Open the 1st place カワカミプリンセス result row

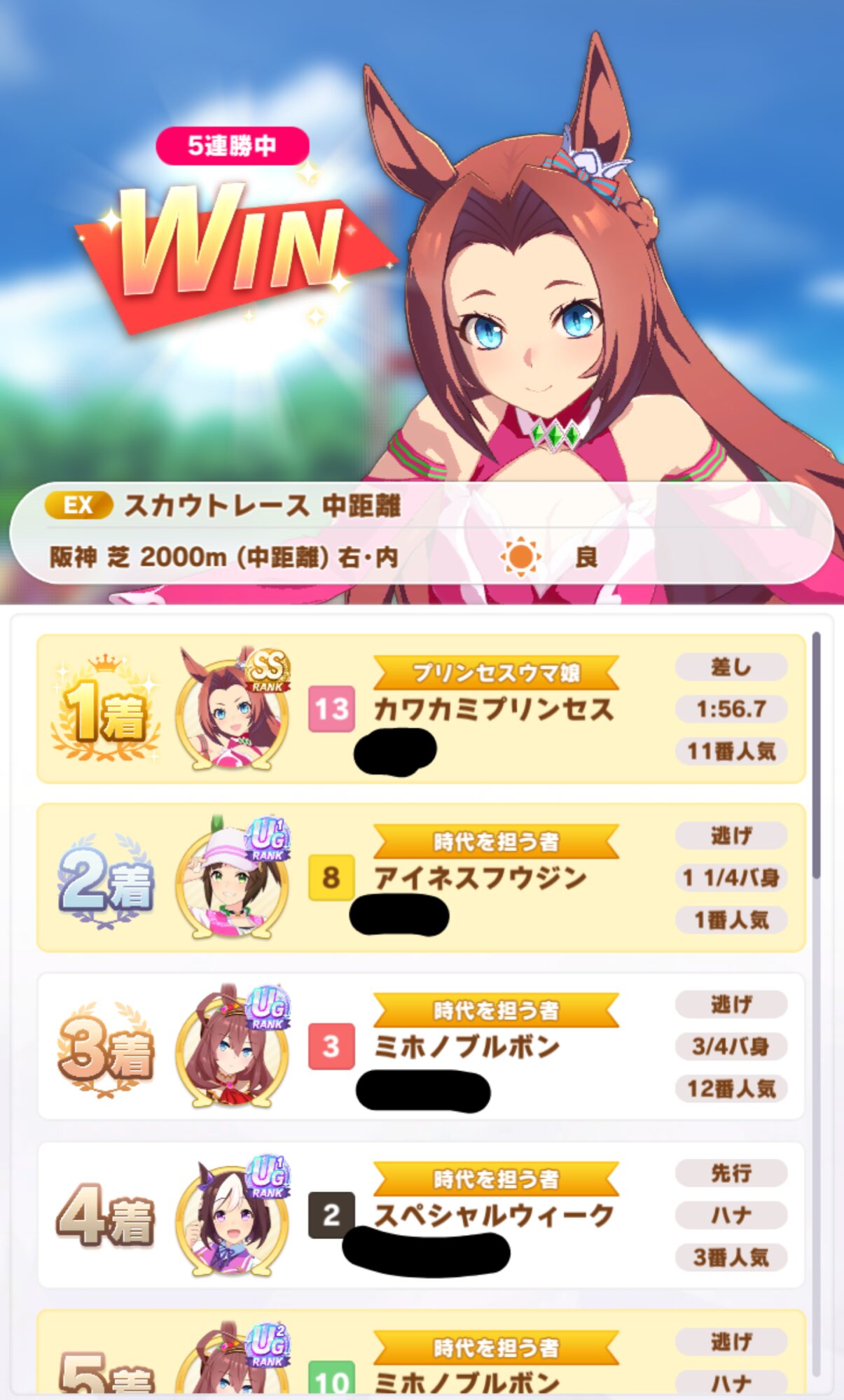421,708
